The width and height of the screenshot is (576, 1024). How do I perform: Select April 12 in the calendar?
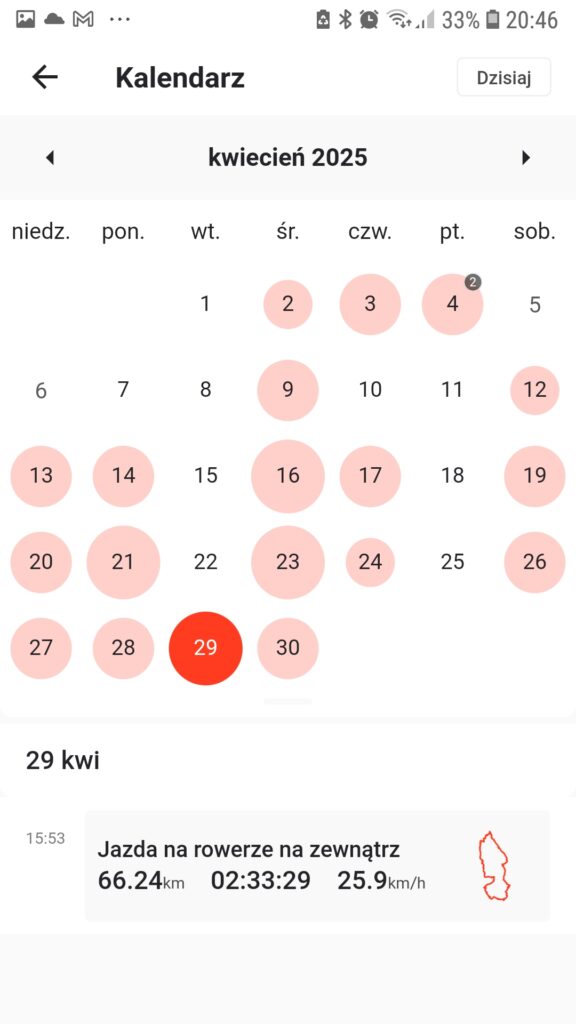pyautogui.click(x=535, y=390)
